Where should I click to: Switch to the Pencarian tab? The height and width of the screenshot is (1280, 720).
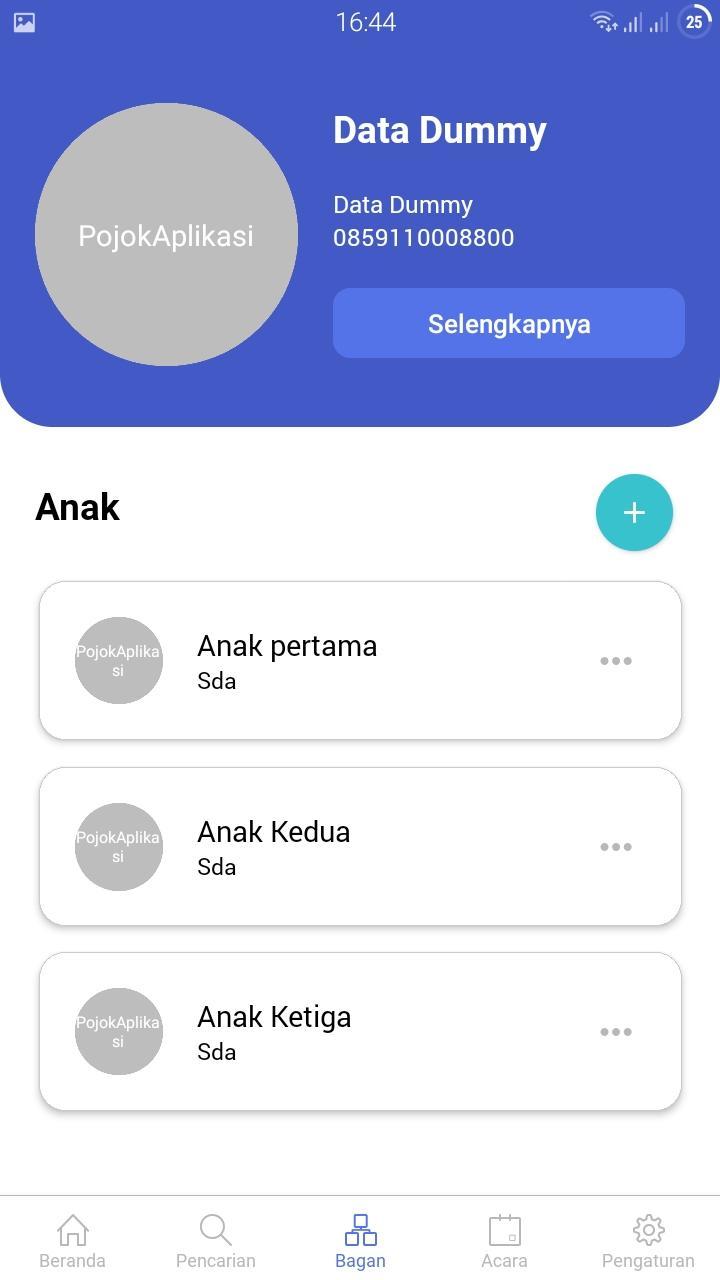click(x=216, y=1240)
